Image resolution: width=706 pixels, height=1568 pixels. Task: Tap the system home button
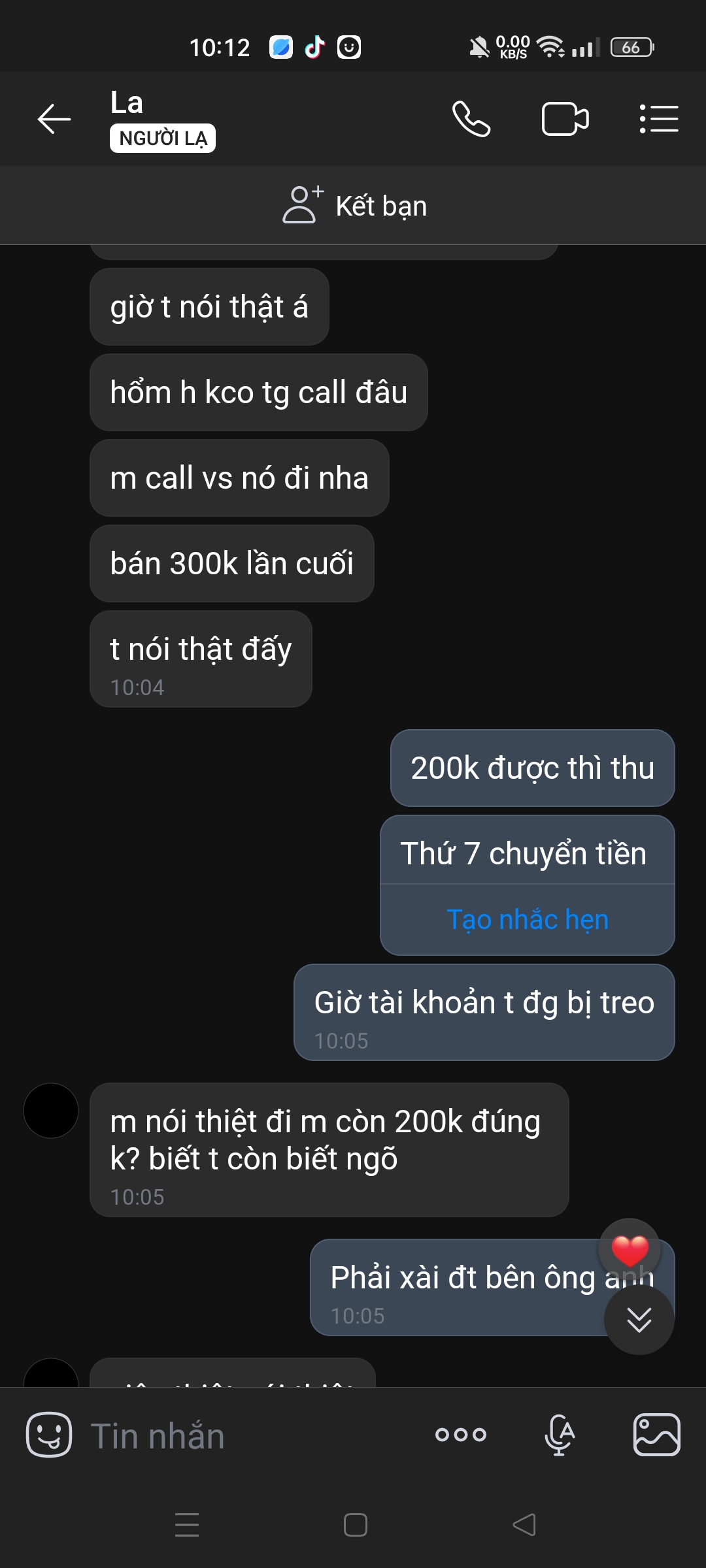(x=355, y=1525)
